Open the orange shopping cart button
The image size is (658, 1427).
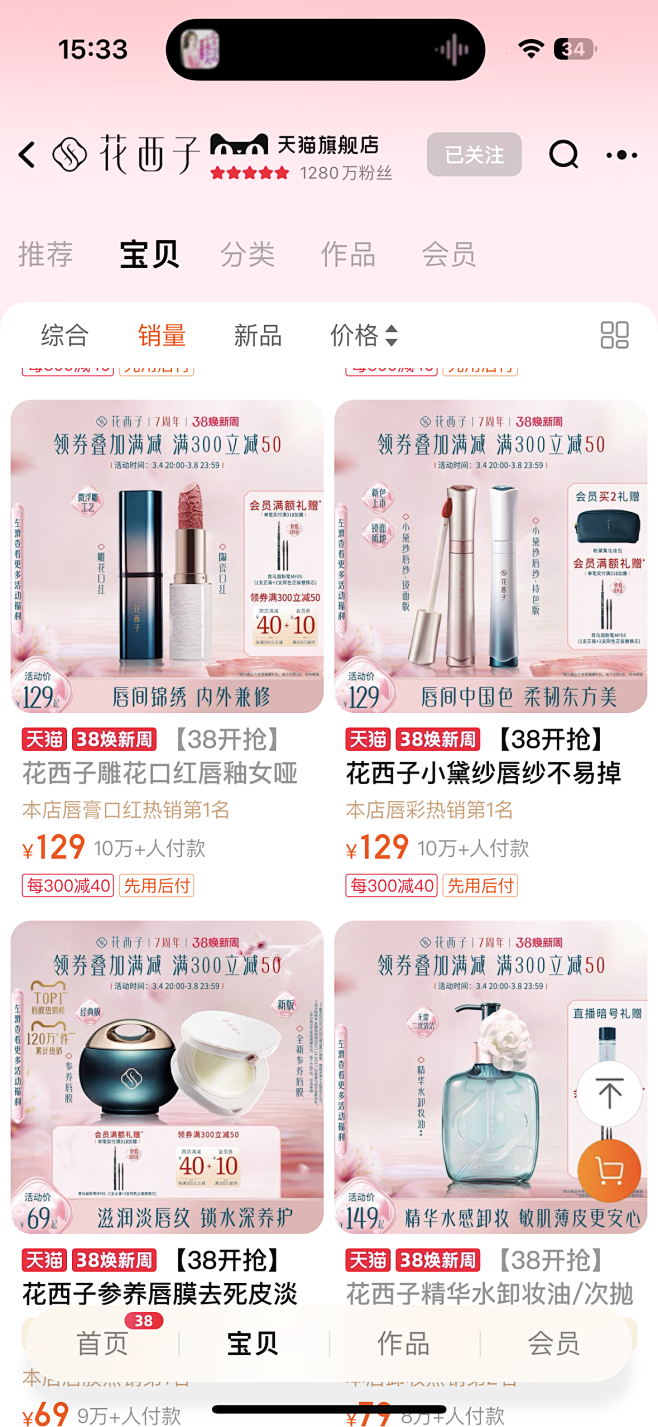pyautogui.click(x=609, y=1170)
